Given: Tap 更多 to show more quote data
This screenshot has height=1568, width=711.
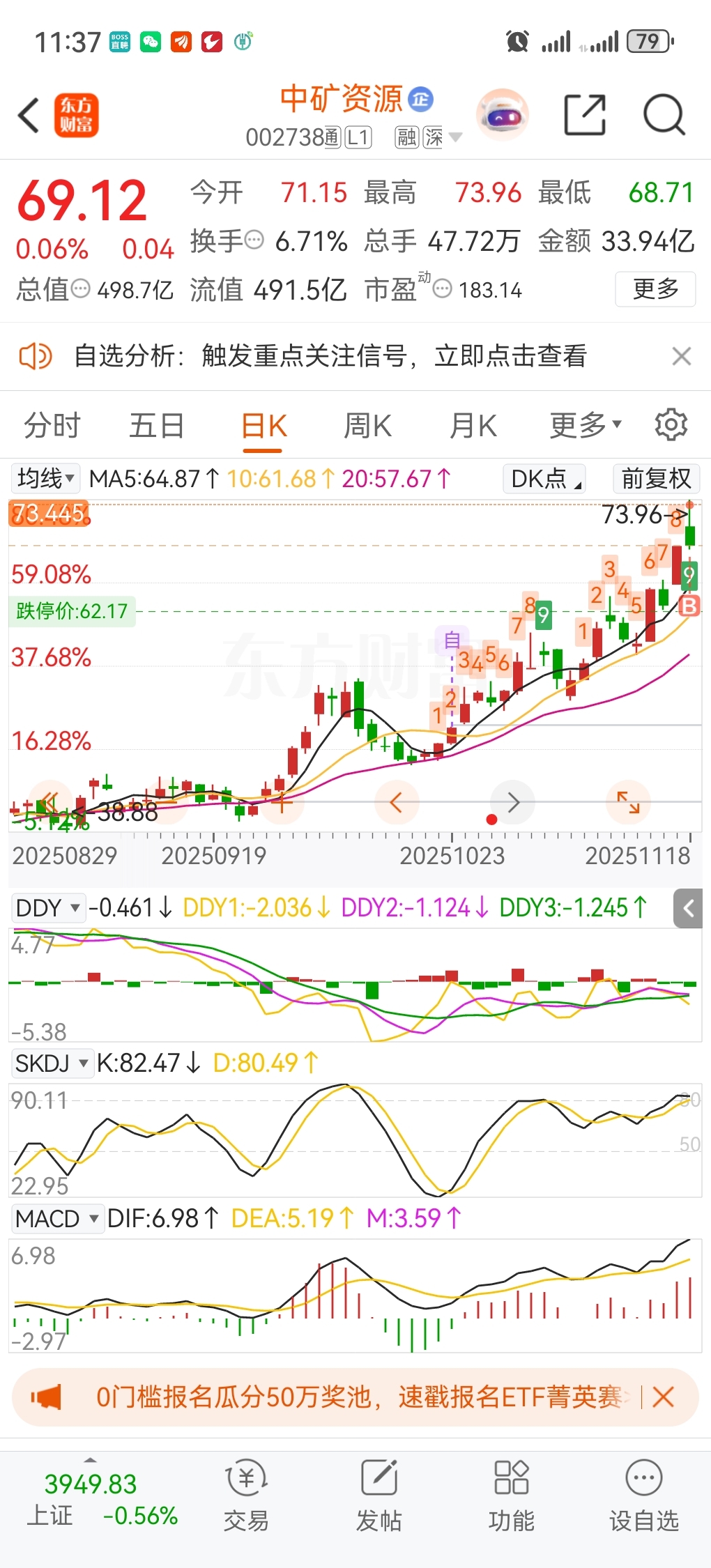Looking at the screenshot, I should tap(655, 289).
